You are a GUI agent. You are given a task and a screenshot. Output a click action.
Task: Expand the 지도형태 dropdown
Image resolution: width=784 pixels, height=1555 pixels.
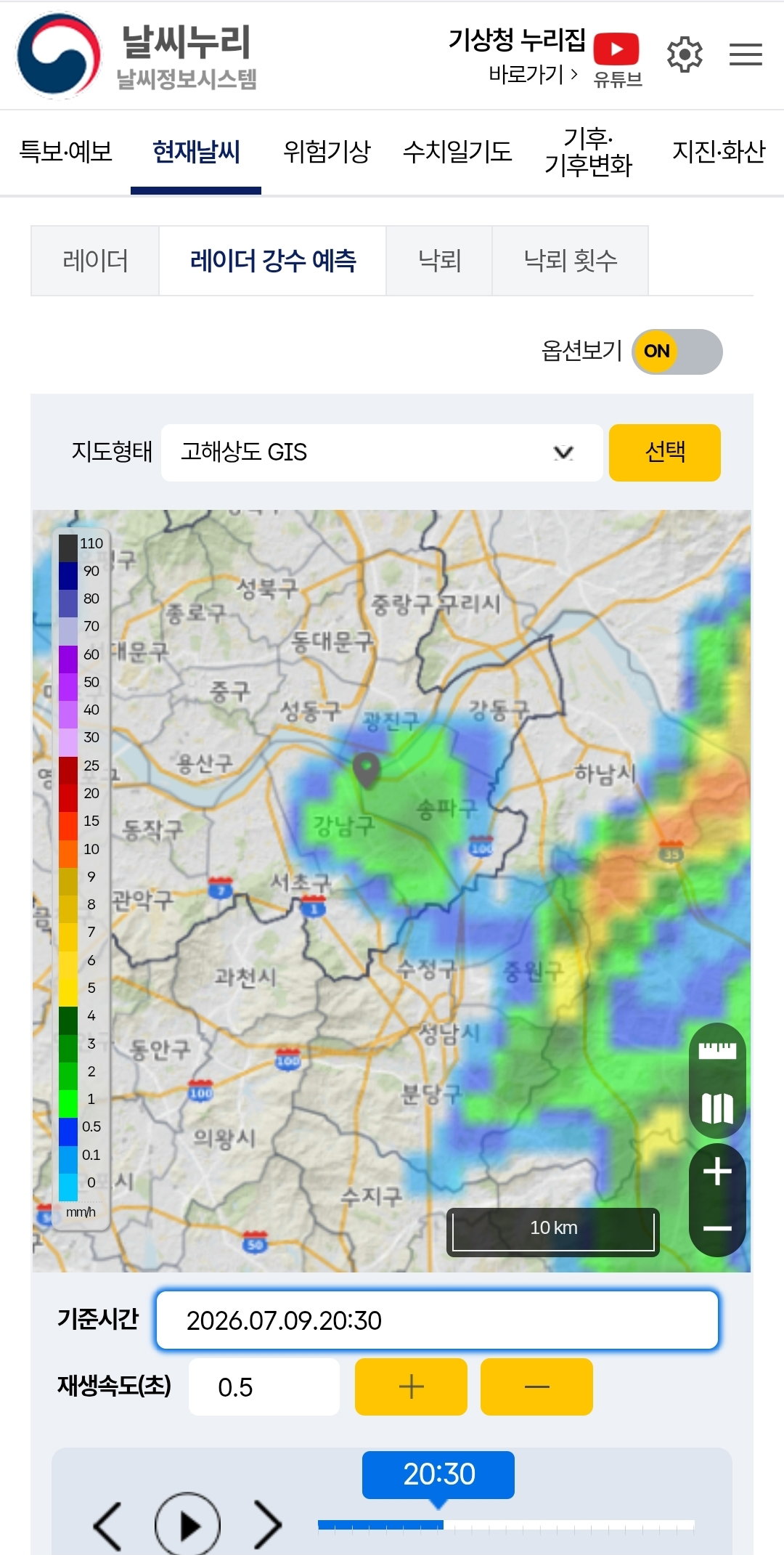[x=382, y=452]
